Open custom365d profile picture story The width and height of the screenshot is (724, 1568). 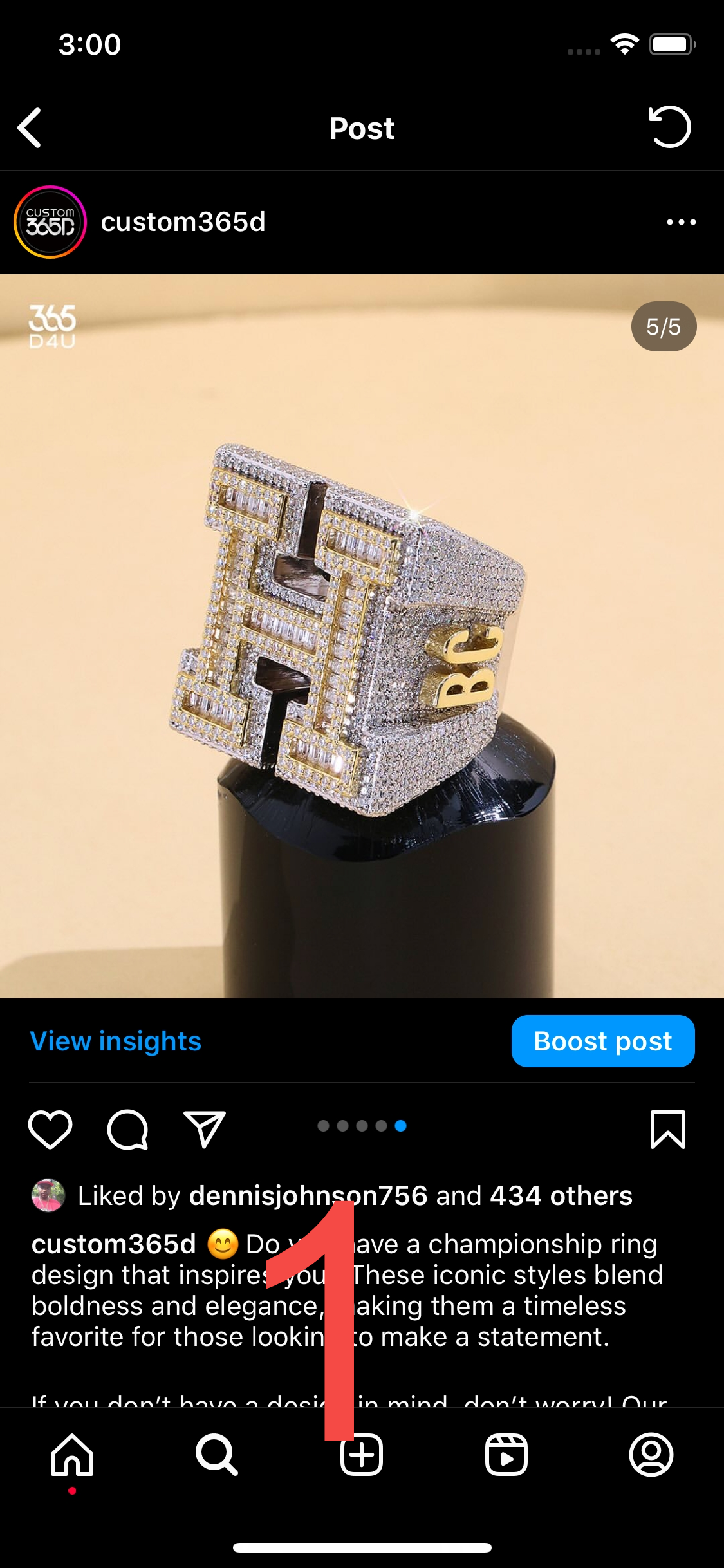pos(50,222)
